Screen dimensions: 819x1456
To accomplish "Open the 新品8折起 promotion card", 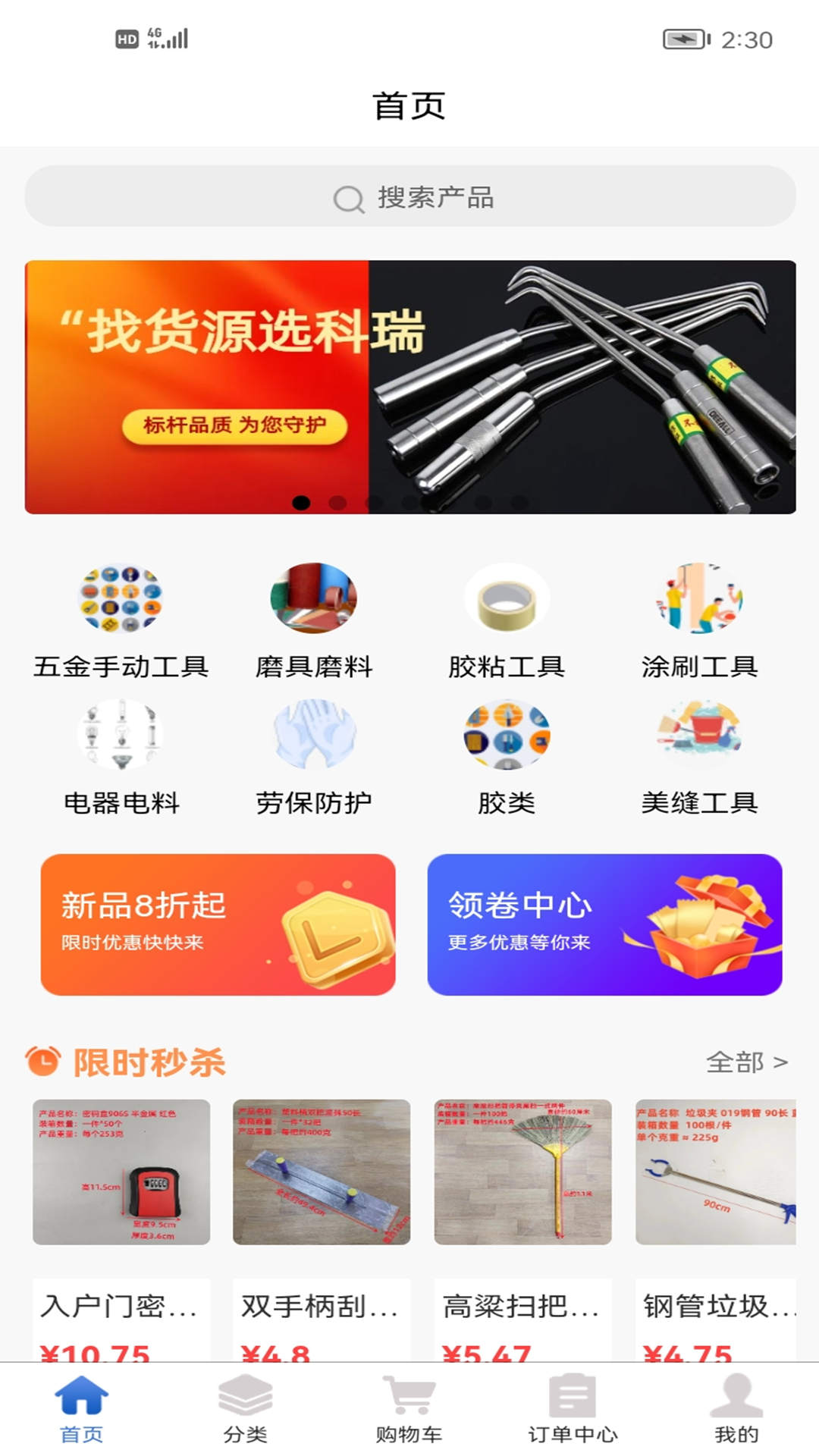I will (x=218, y=924).
